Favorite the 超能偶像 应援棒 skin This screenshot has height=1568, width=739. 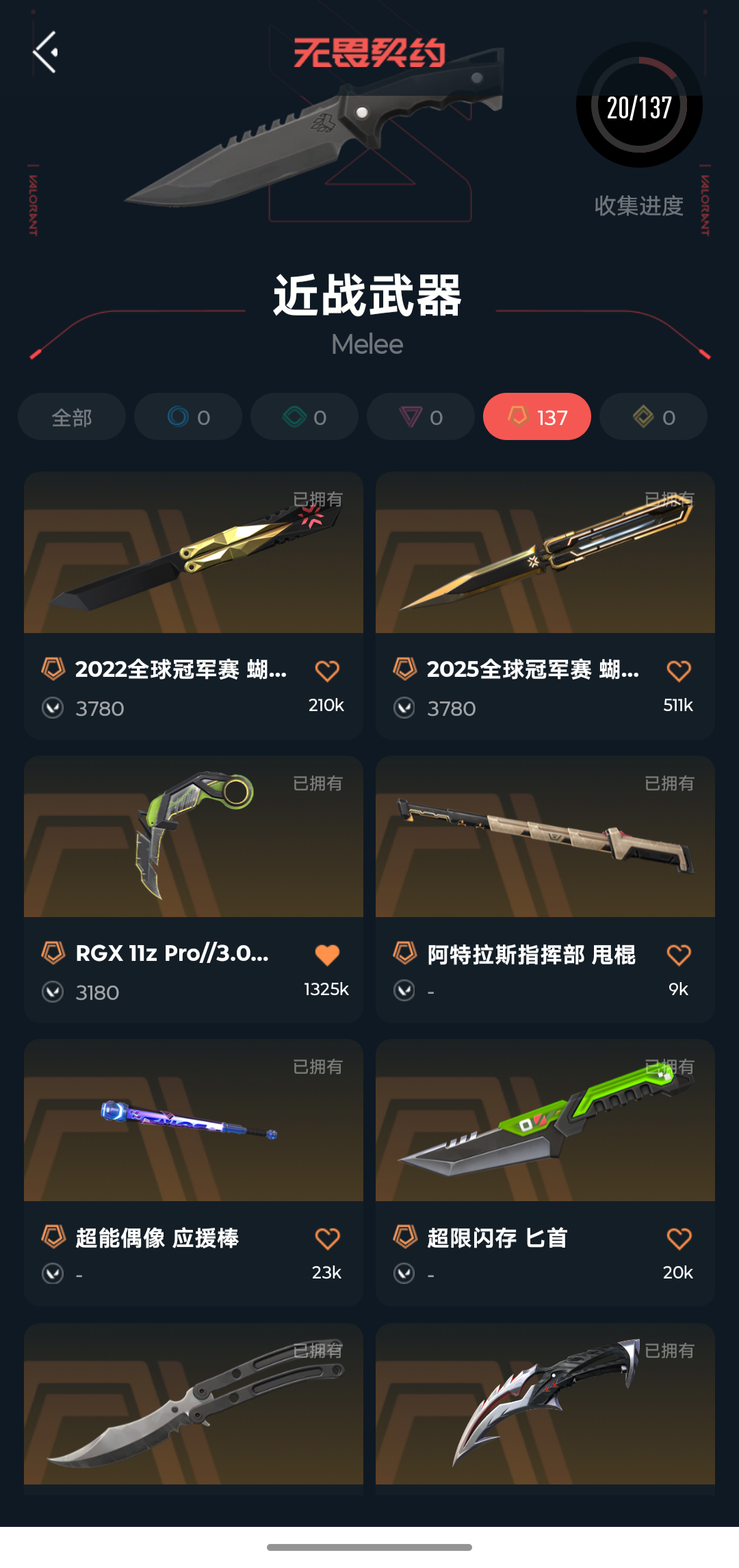(x=327, y=1238)
